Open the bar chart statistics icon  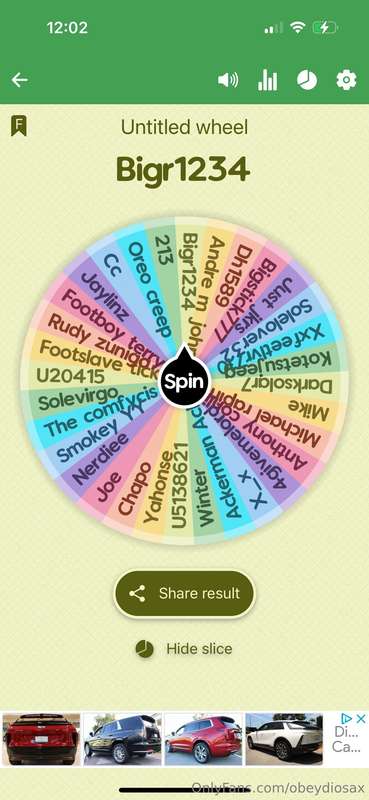[x=267, y=80]
